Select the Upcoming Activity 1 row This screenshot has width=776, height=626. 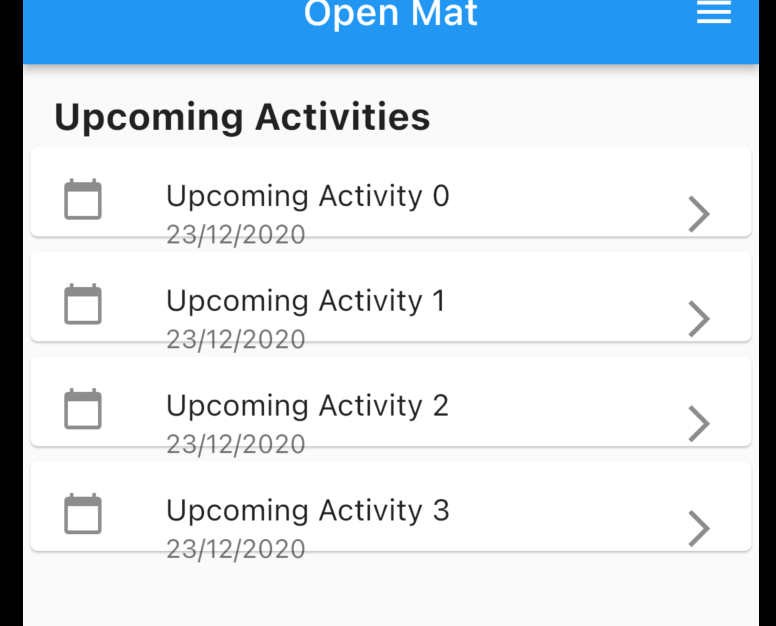390,298
